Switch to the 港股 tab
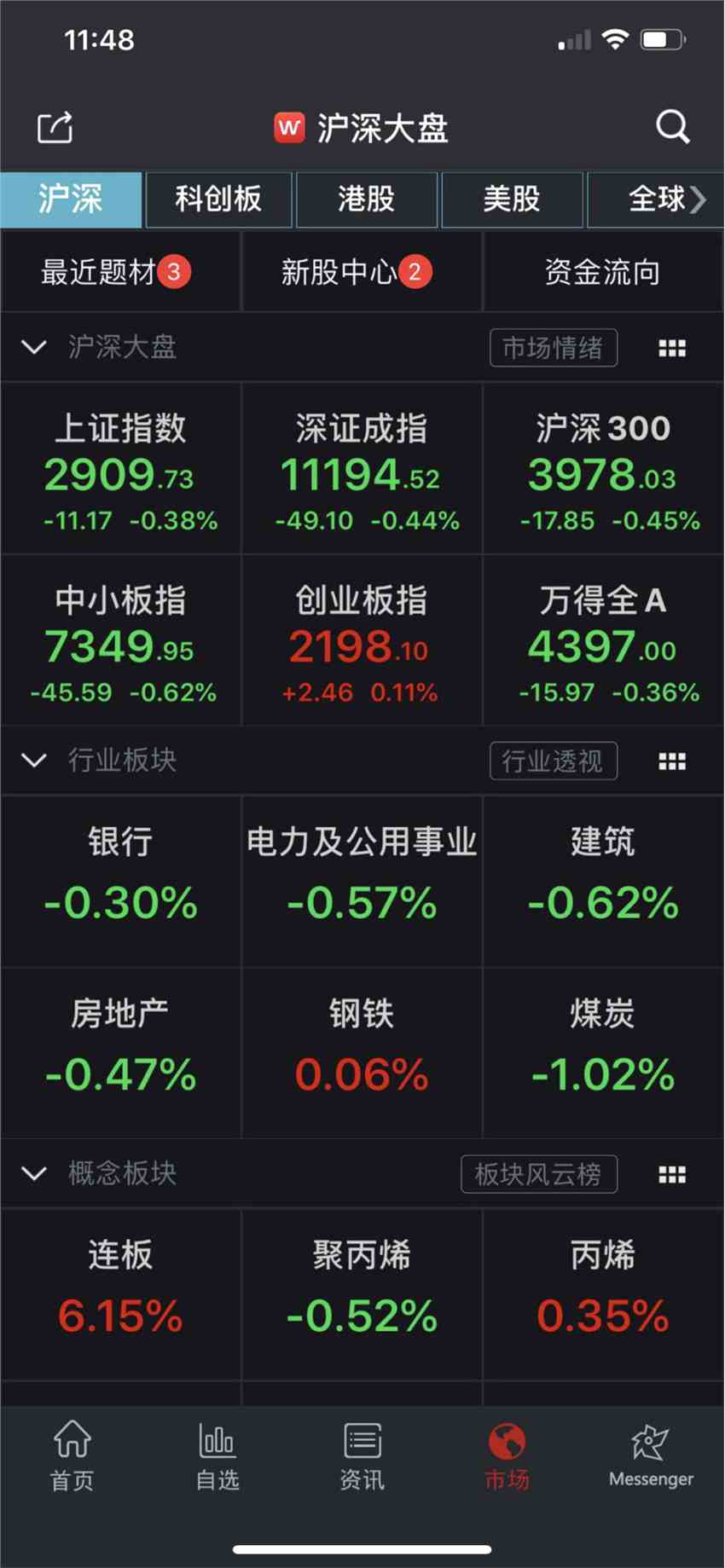Viewport: 725px width, 1568px height. [367, 200]
